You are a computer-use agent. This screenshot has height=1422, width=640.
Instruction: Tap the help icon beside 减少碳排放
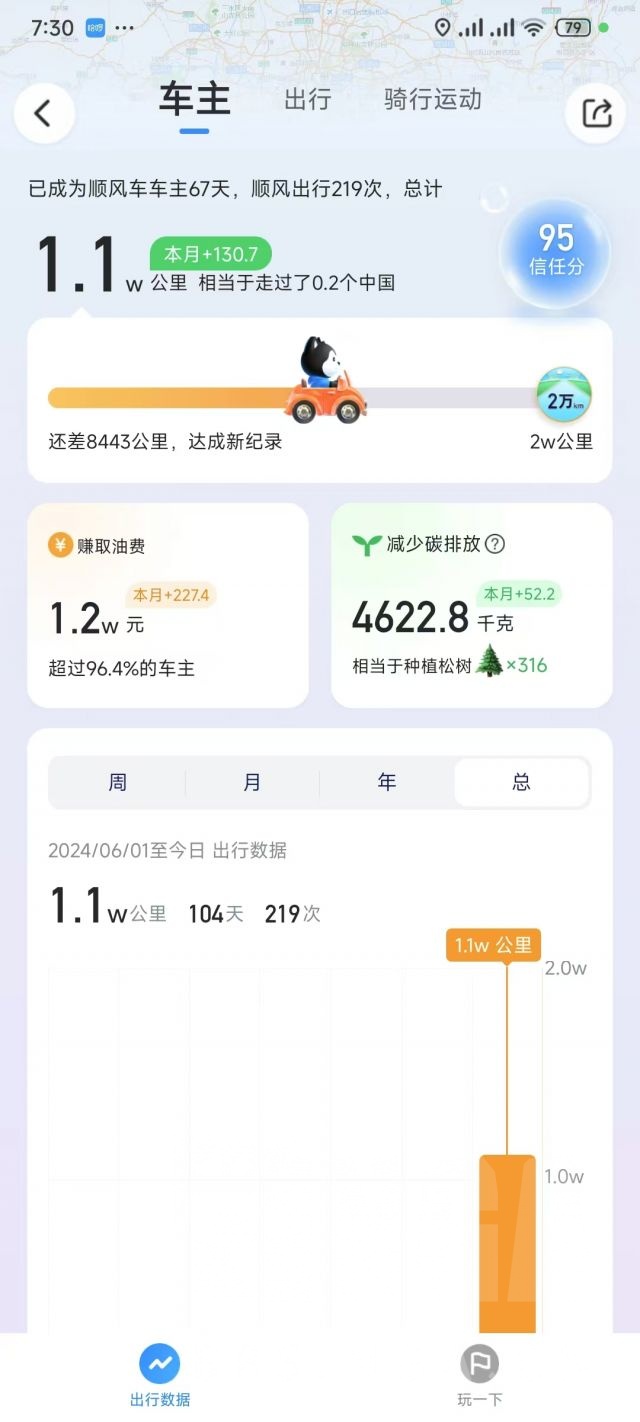click(495, 544)
